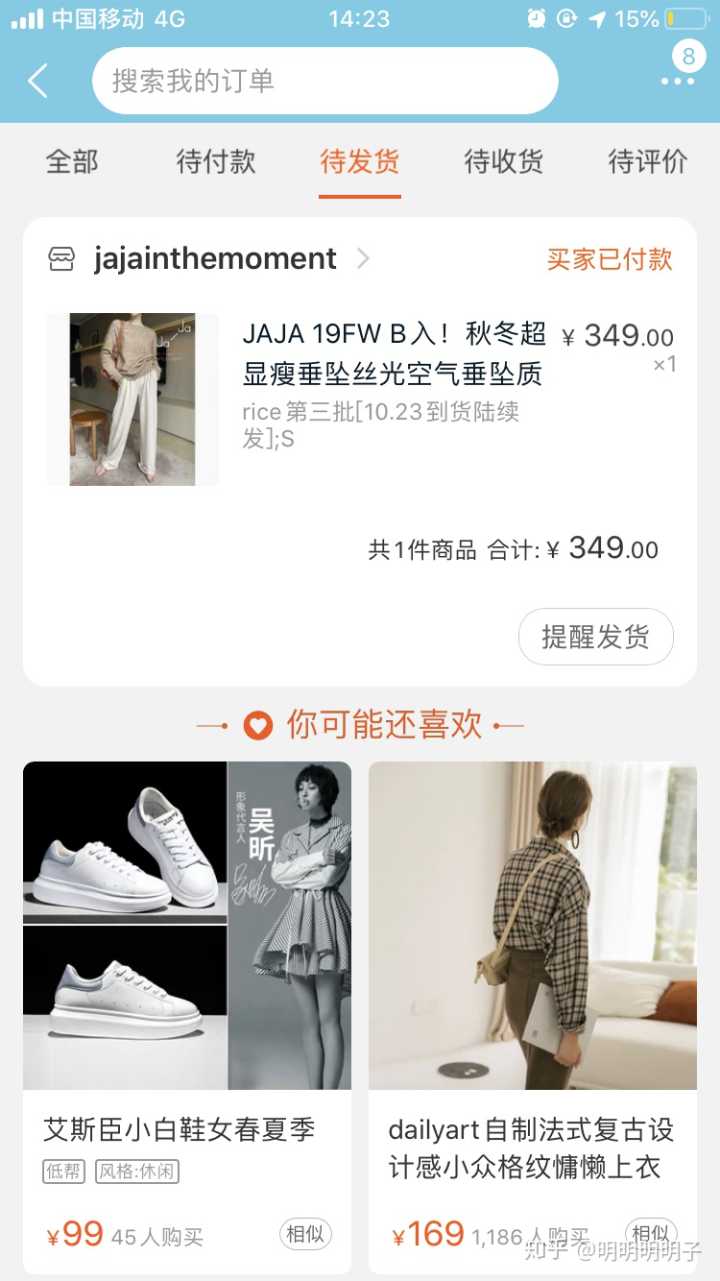Go back using the top-left arrow

[38, 81]
